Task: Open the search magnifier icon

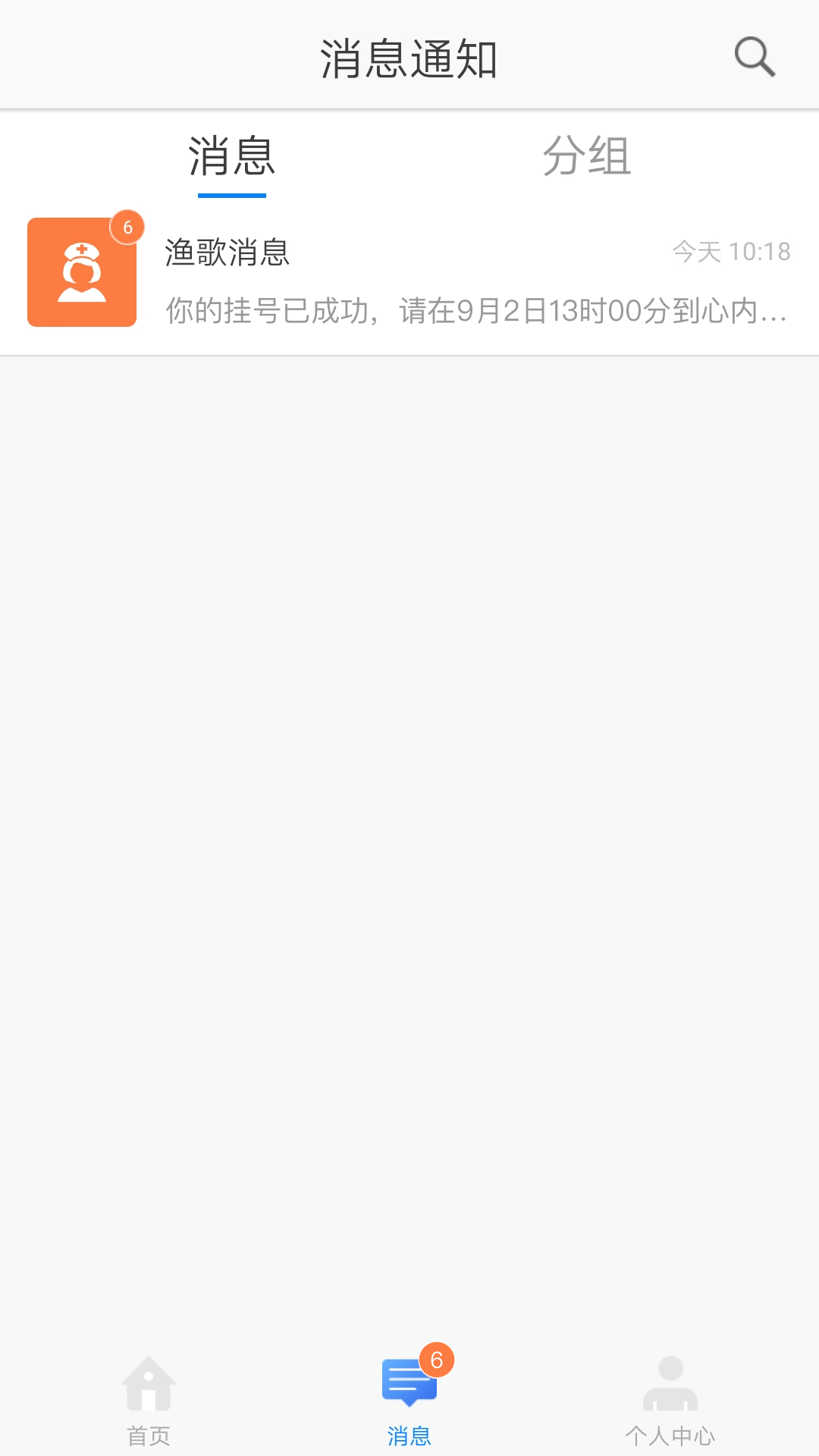Action: tap(755, 57)
